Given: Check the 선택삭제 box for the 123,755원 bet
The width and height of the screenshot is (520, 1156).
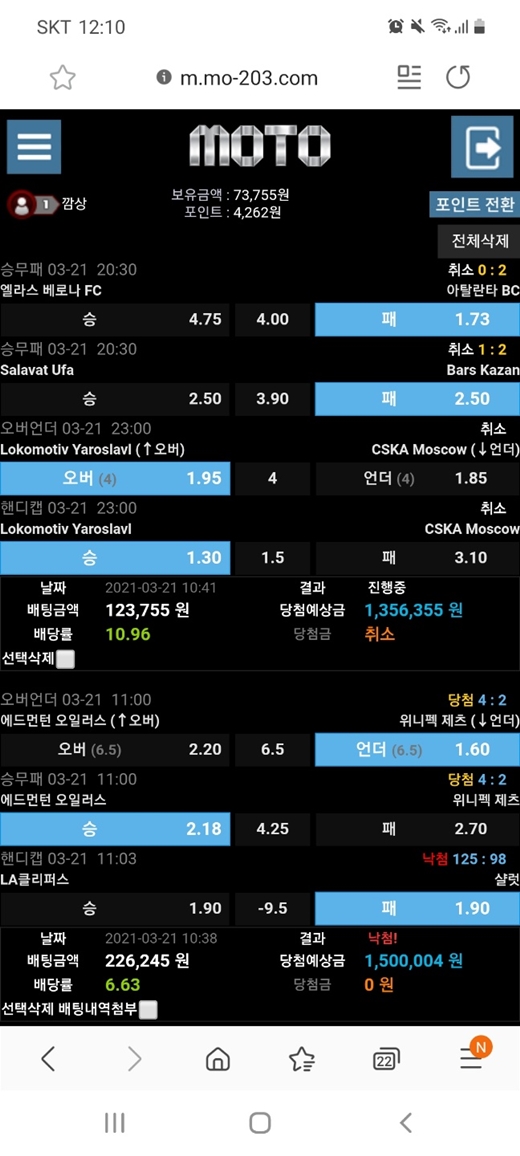Looking at the screenshot, I should pyautogui.click(x=66, y=659).
